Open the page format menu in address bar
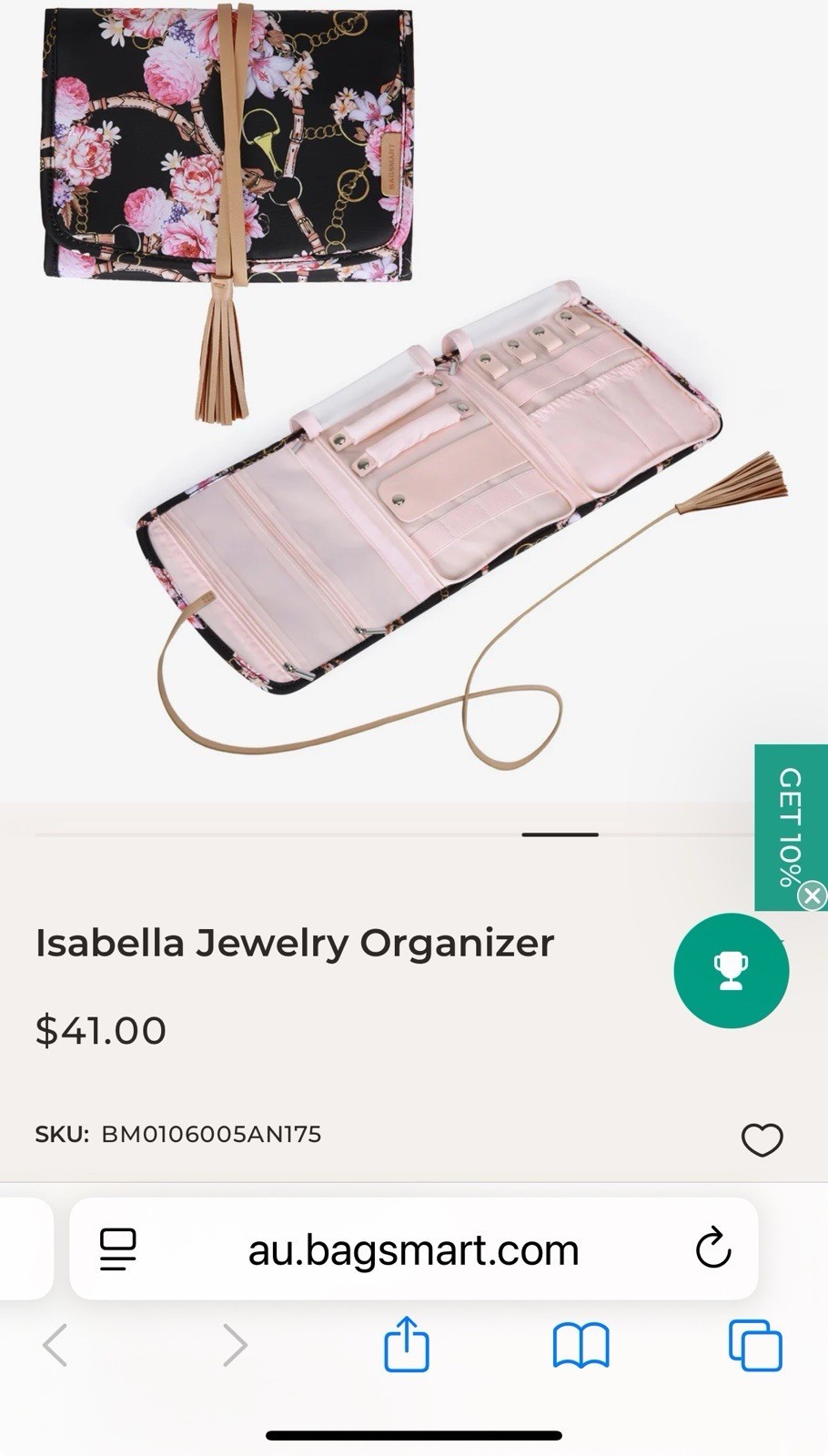 tap(118, 1249)
